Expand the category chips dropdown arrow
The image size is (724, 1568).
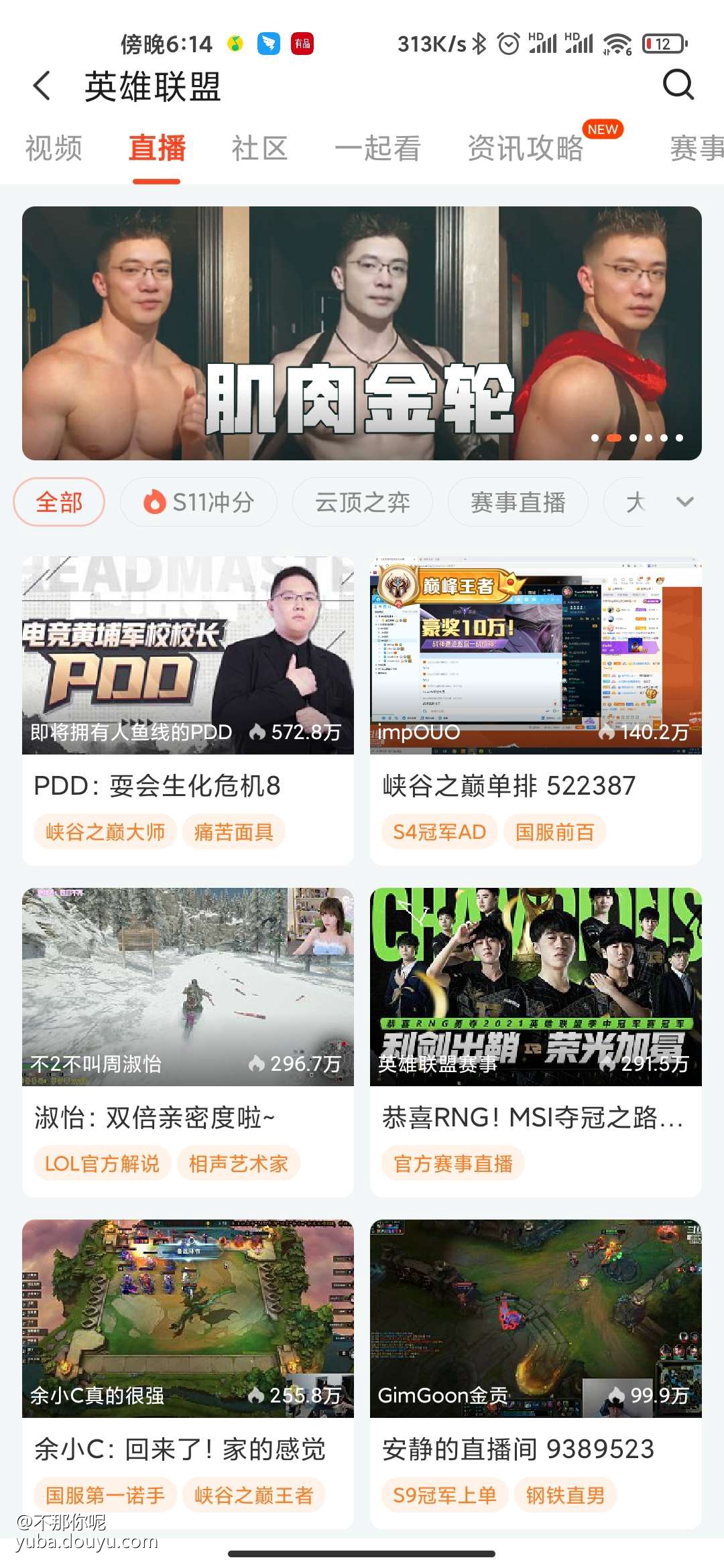685,502
